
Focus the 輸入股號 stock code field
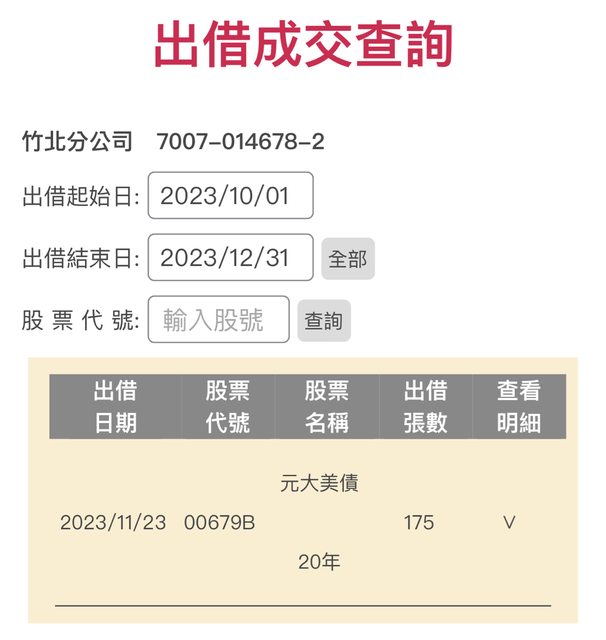[x=218, y=320]
